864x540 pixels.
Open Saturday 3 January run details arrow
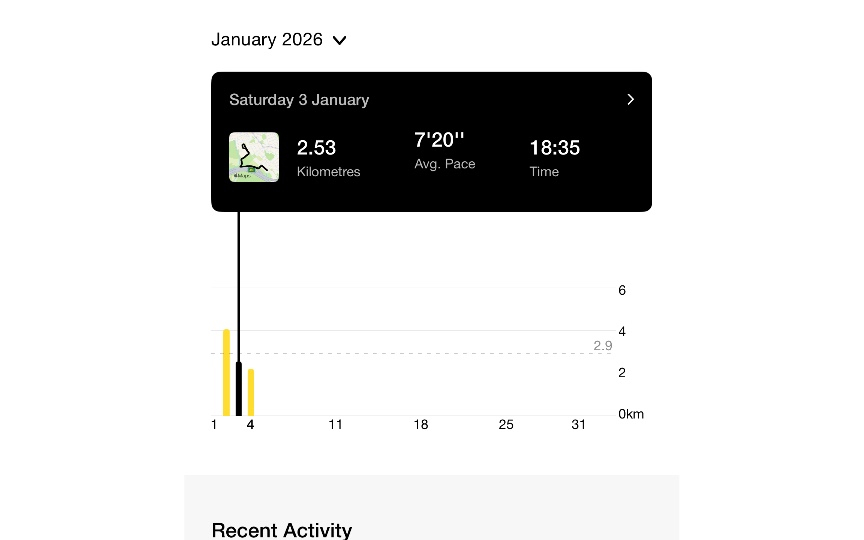pyautogui.click(x=630, y=100)
